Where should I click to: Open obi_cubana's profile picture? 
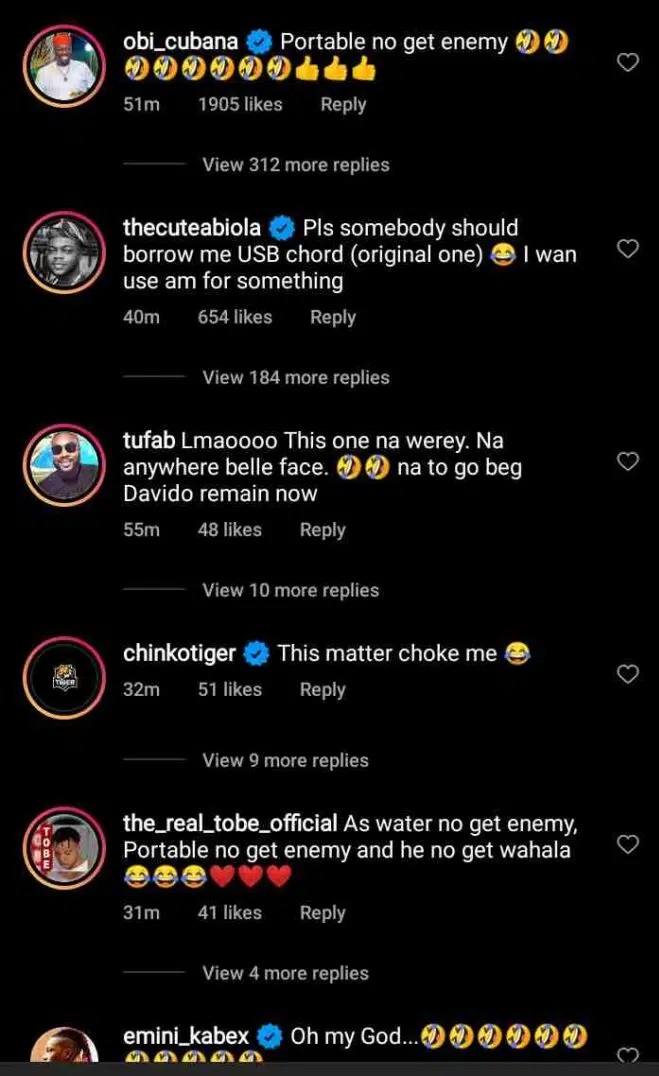65,66
